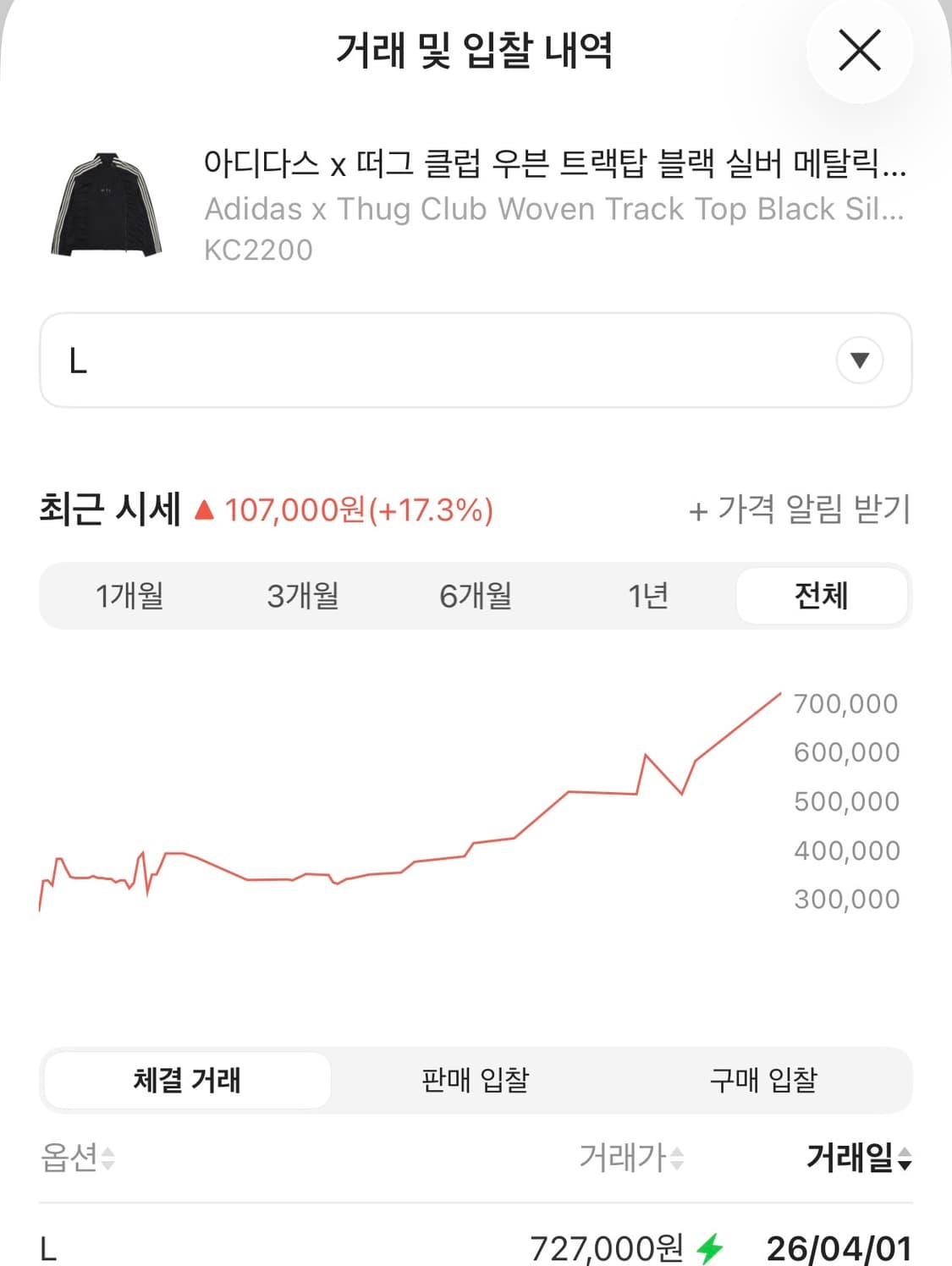Image resolution: width=952 pixels, height=1266 pixels.
Task: Click the plus icon before 가격 알림 받기
Action: 699,510
